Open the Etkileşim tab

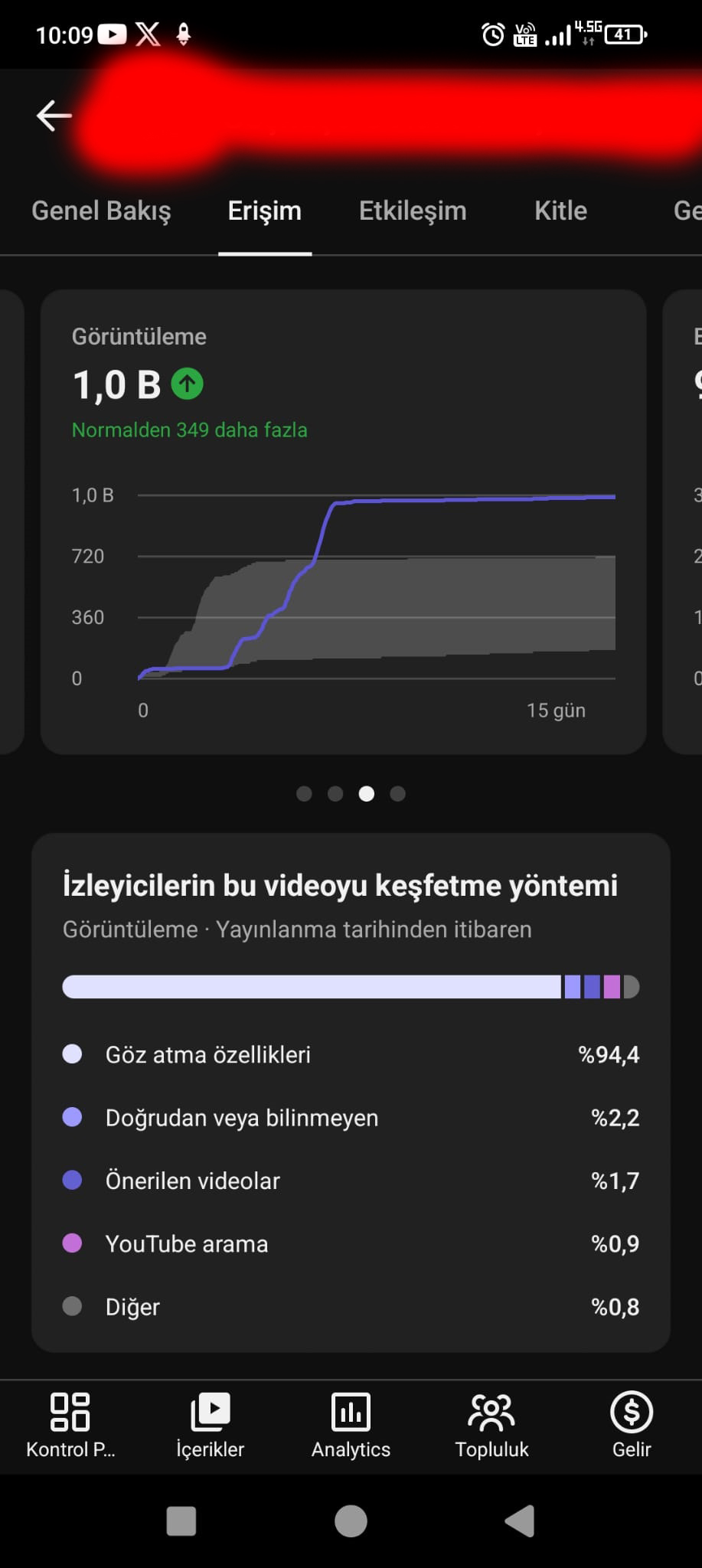(x=413, y=211)
